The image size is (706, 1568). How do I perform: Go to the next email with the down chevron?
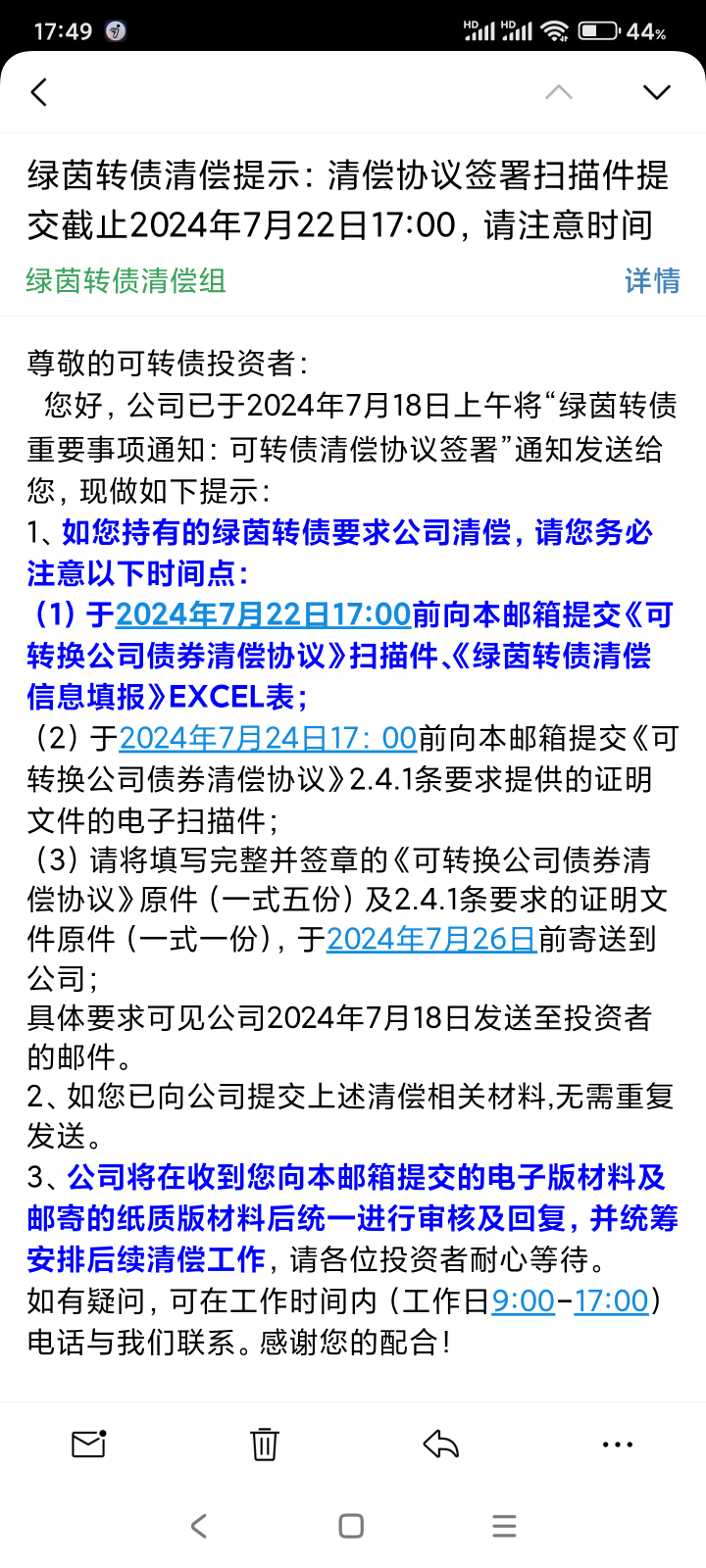656,92
